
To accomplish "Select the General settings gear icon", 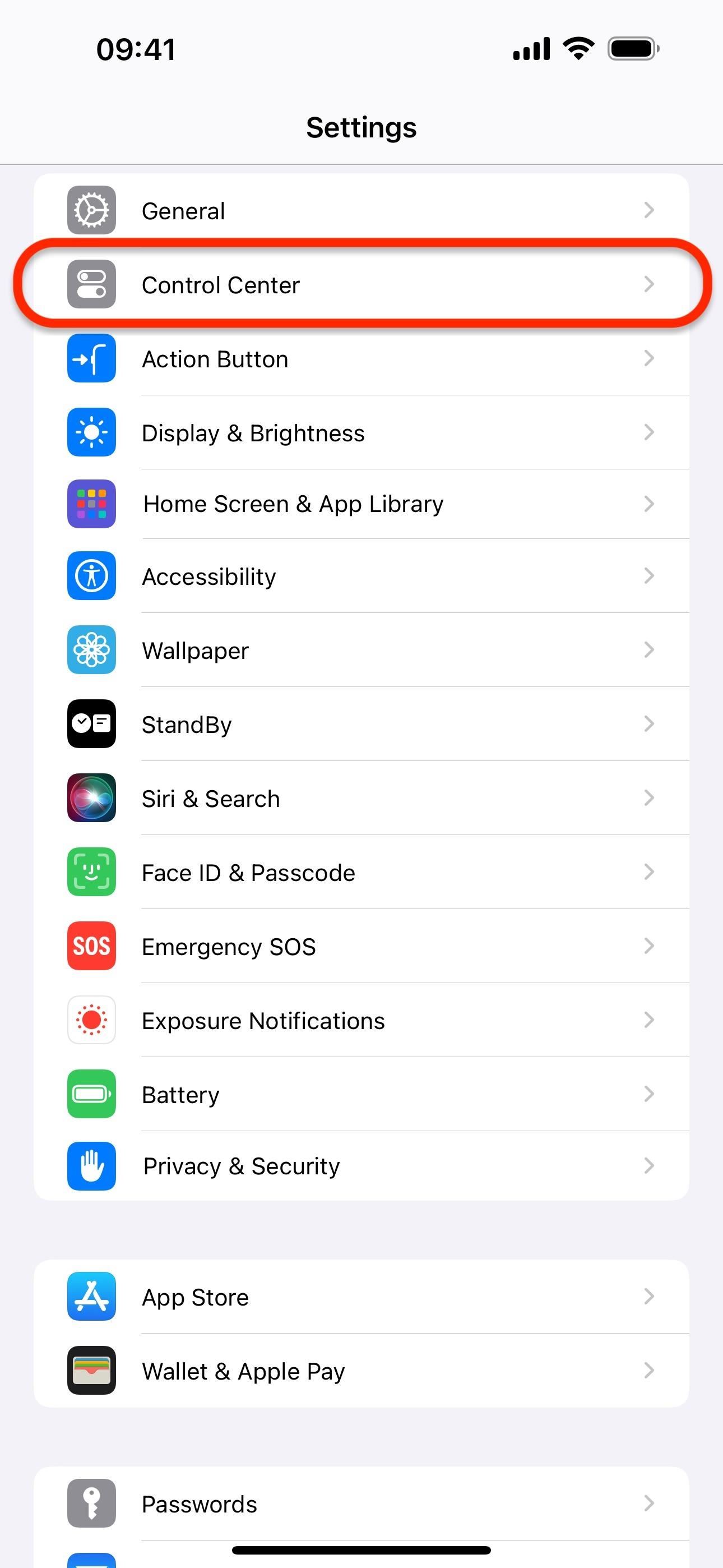I will point(91,210).
